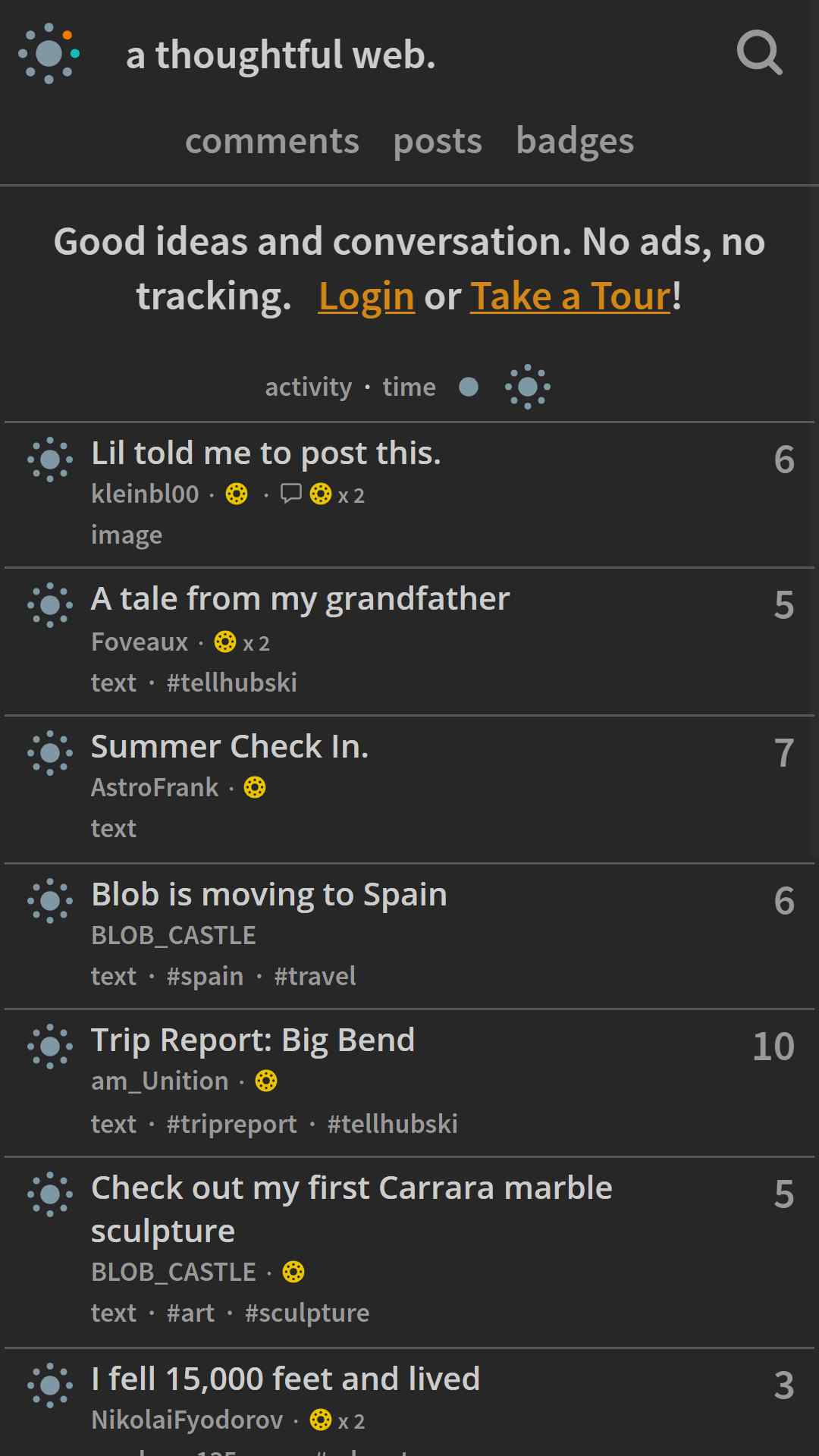View user AstroFrank's profile

pyautogui.click(x=155, y=787)
